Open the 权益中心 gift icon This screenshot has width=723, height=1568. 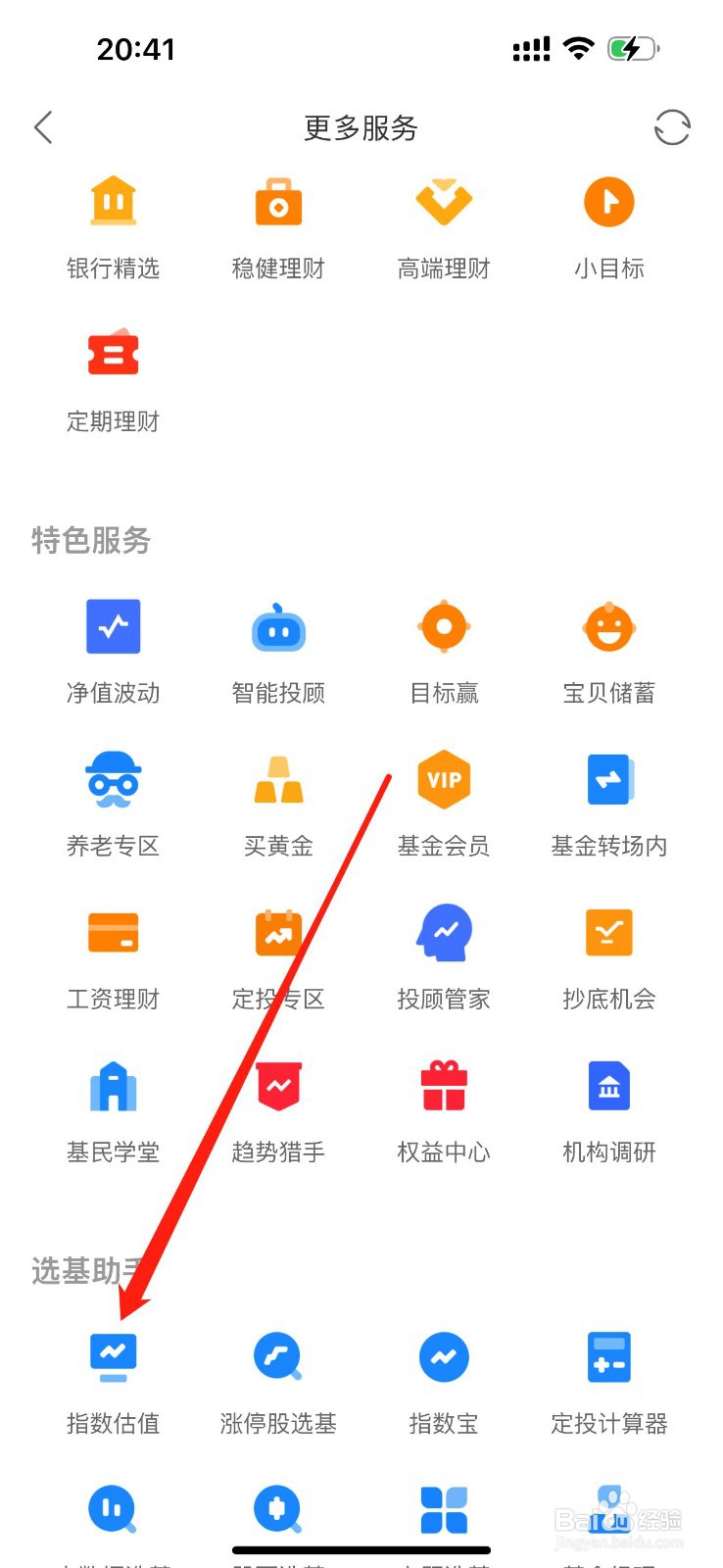click(x=444, y=1085)
